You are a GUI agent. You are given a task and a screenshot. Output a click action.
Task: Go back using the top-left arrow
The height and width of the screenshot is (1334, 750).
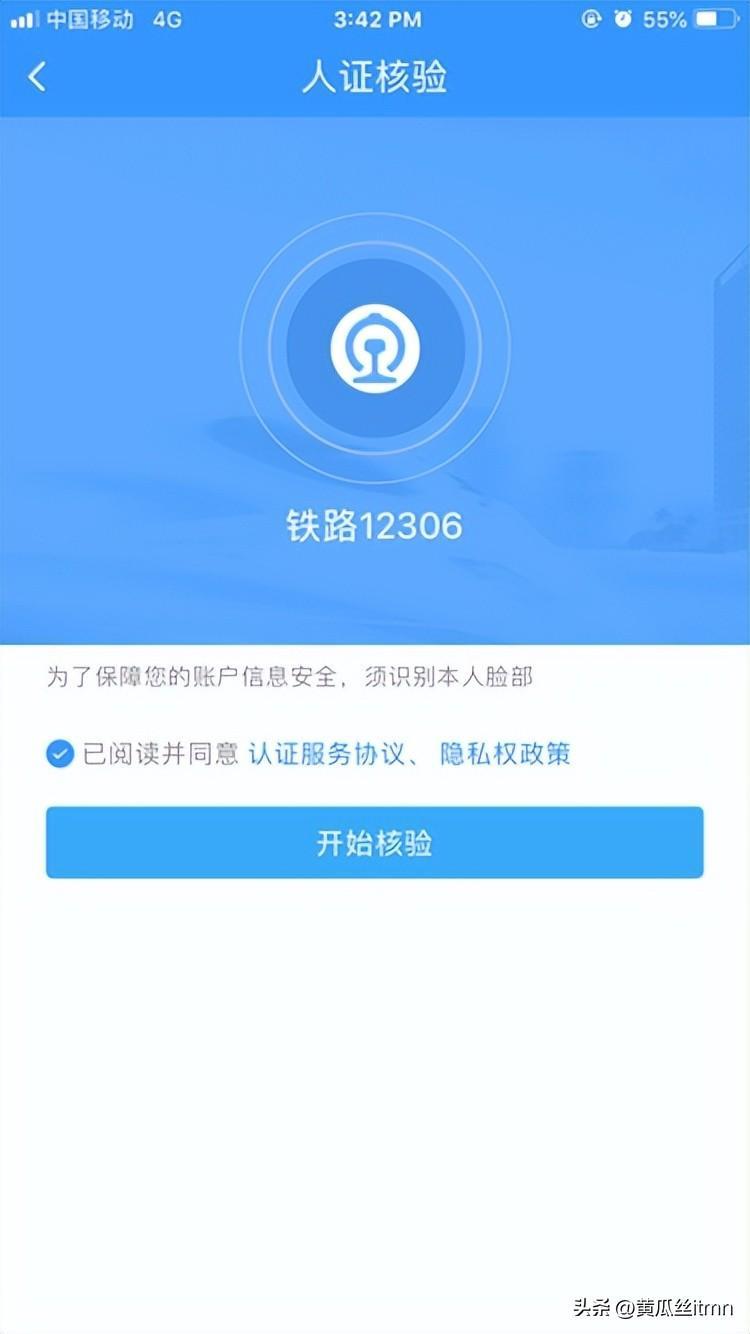[37, 77]
